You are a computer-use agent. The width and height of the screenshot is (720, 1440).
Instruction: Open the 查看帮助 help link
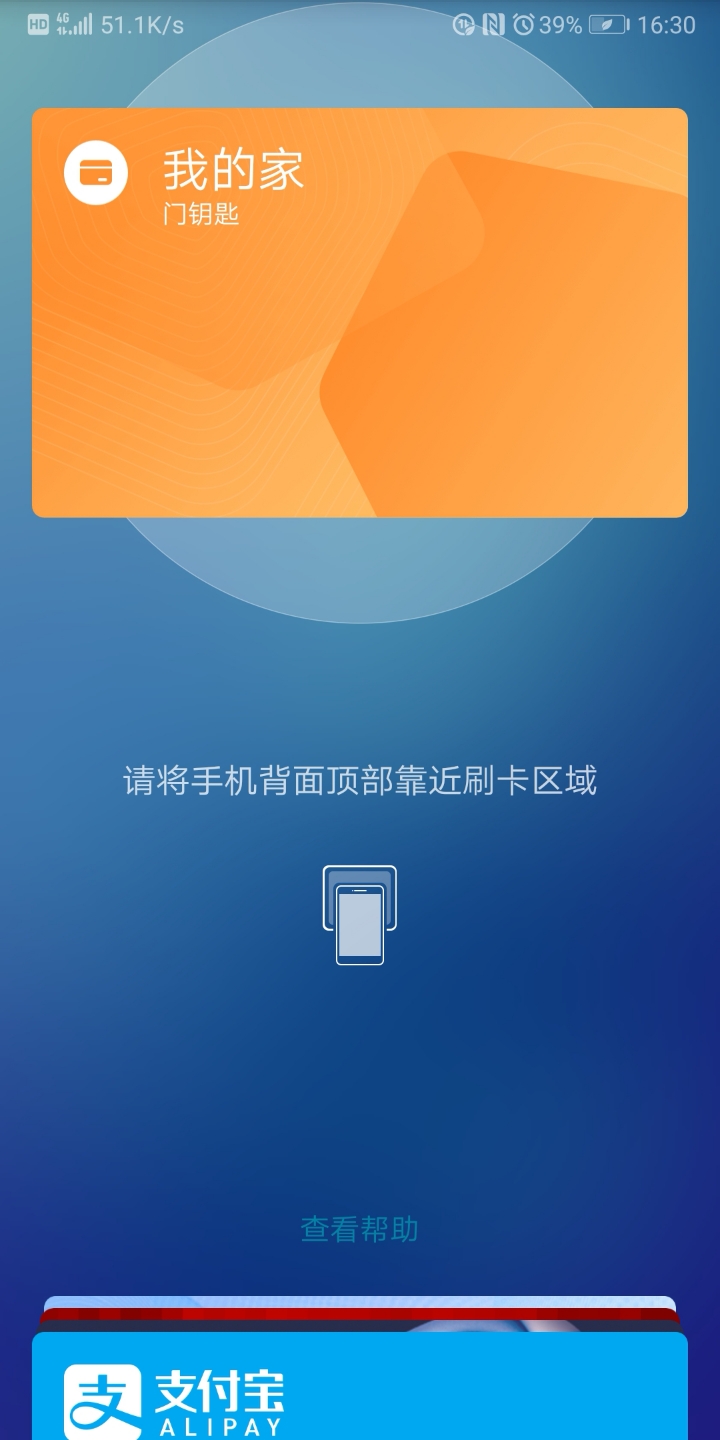(x=360, y=1230)
